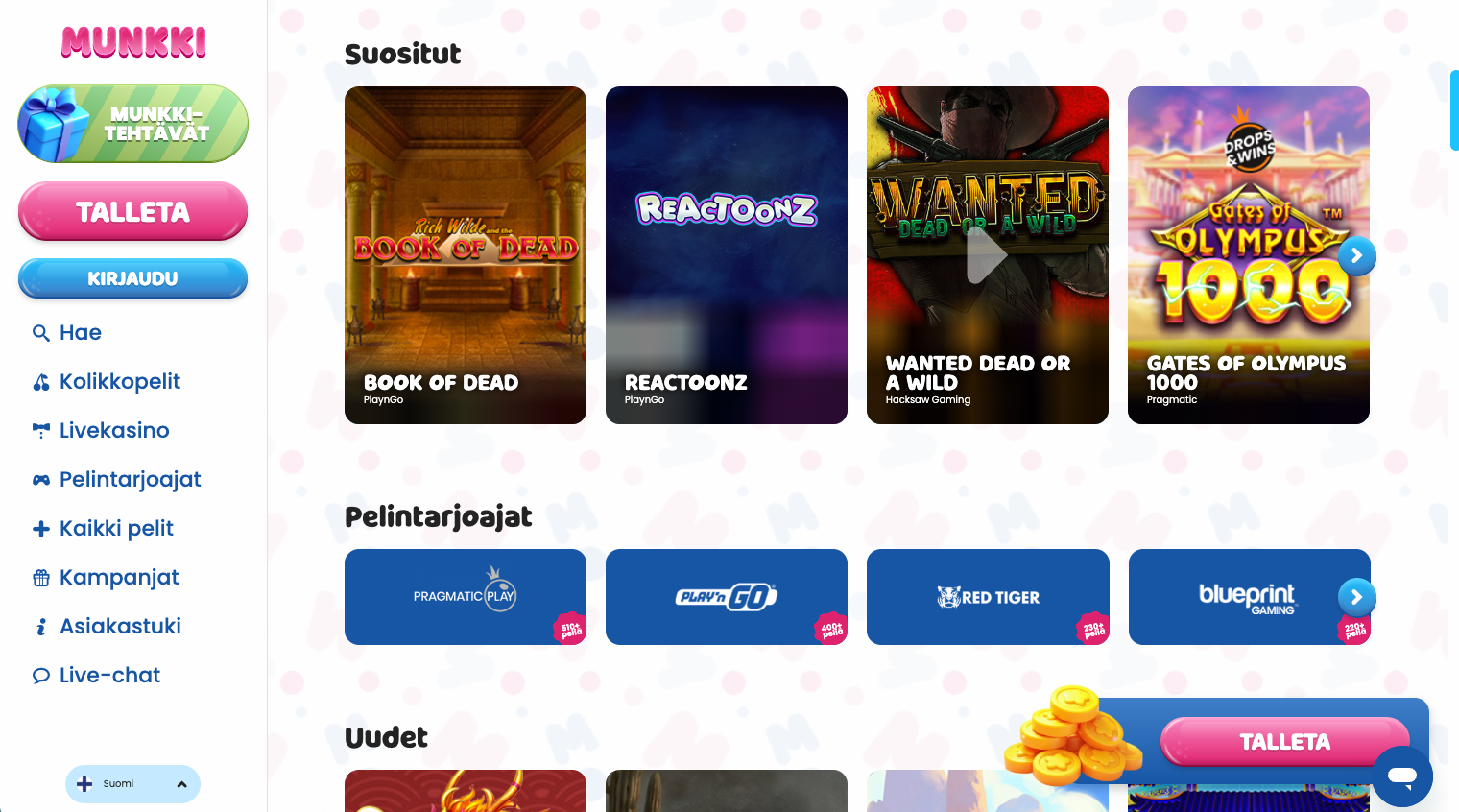Open Kampanjat promotions
This screenshot has height=812, width=1459.
(x=119, y=578)
